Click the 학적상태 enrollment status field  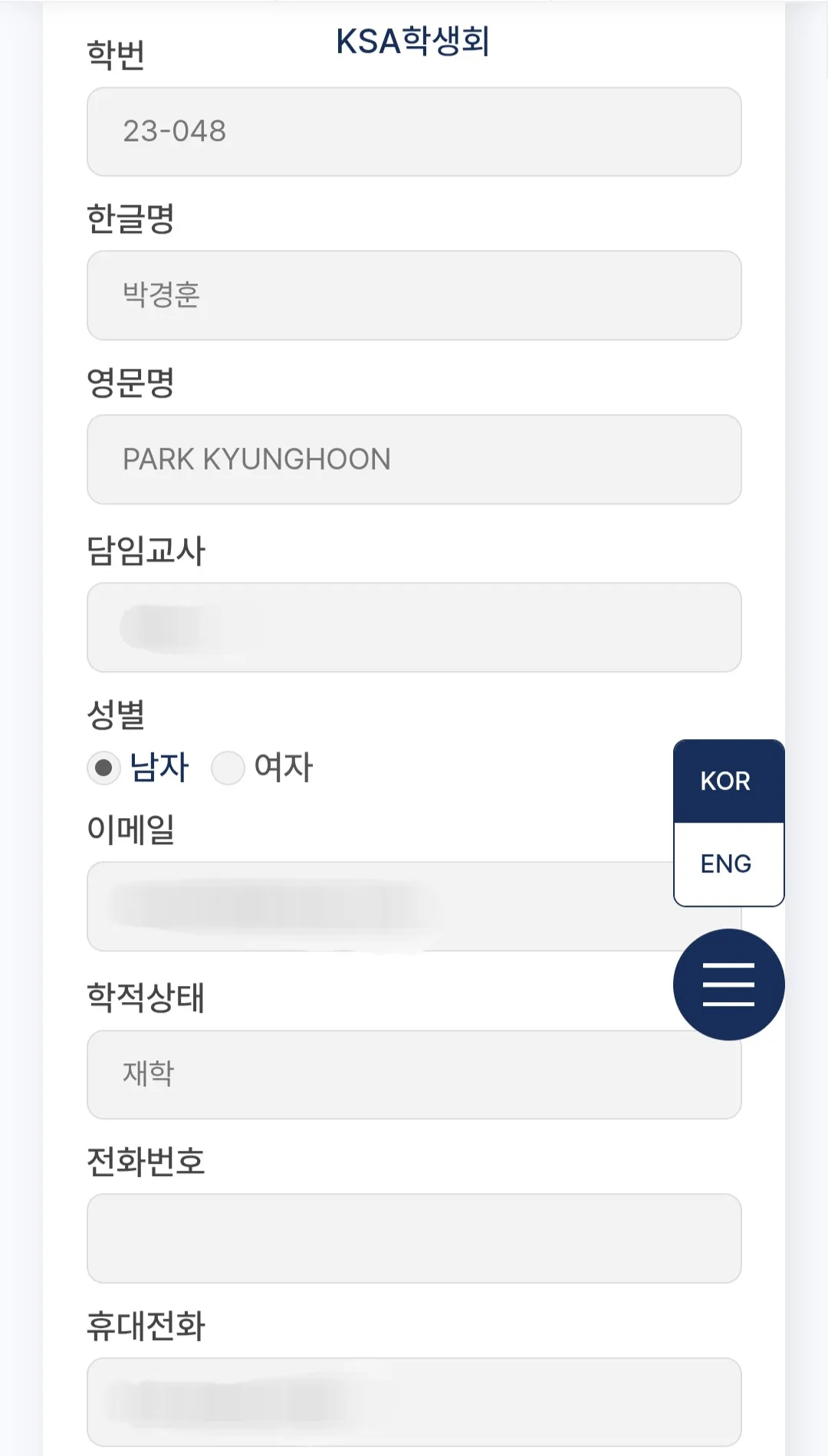[414, 1074]
